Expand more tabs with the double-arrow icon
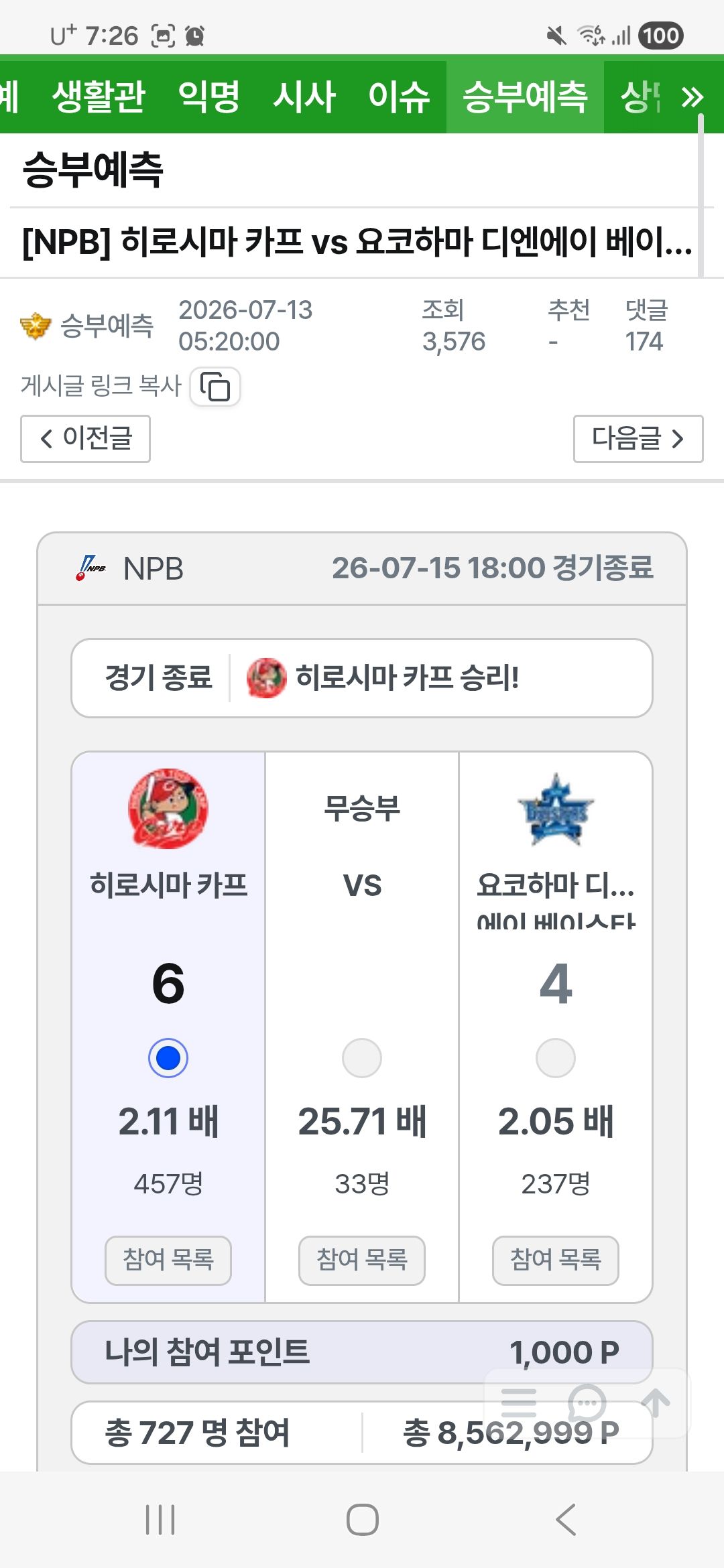Viewport: 724px width, 1568px height. 692,97
